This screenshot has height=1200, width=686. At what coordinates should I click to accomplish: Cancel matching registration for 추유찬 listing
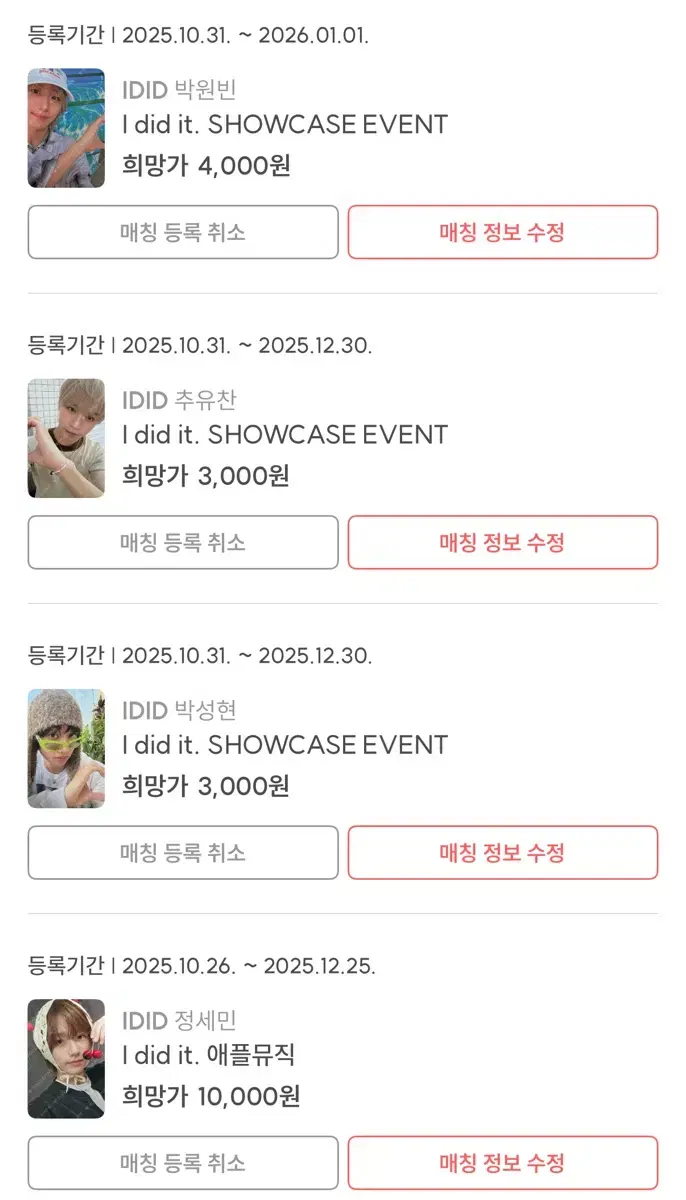(183, 542)
